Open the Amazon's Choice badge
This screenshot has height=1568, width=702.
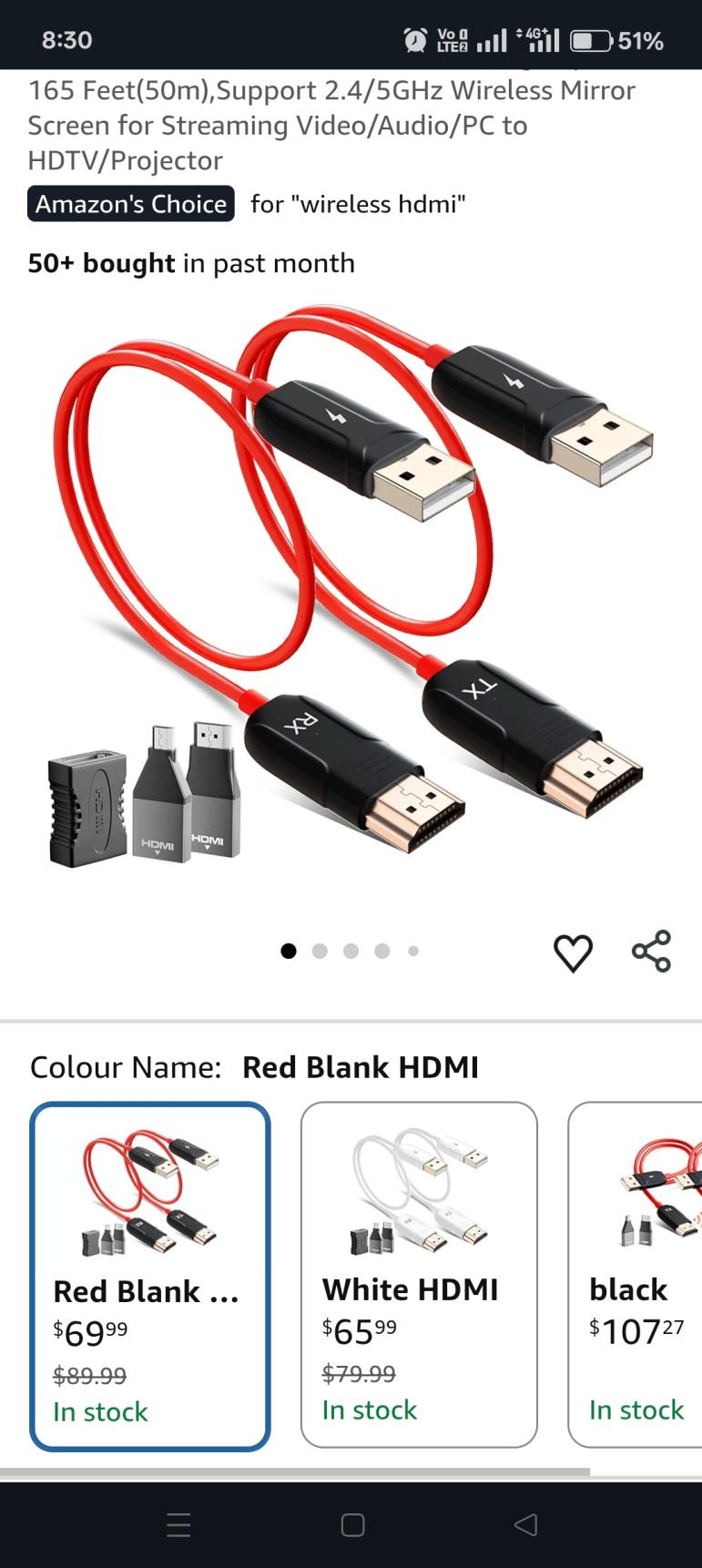131,204
